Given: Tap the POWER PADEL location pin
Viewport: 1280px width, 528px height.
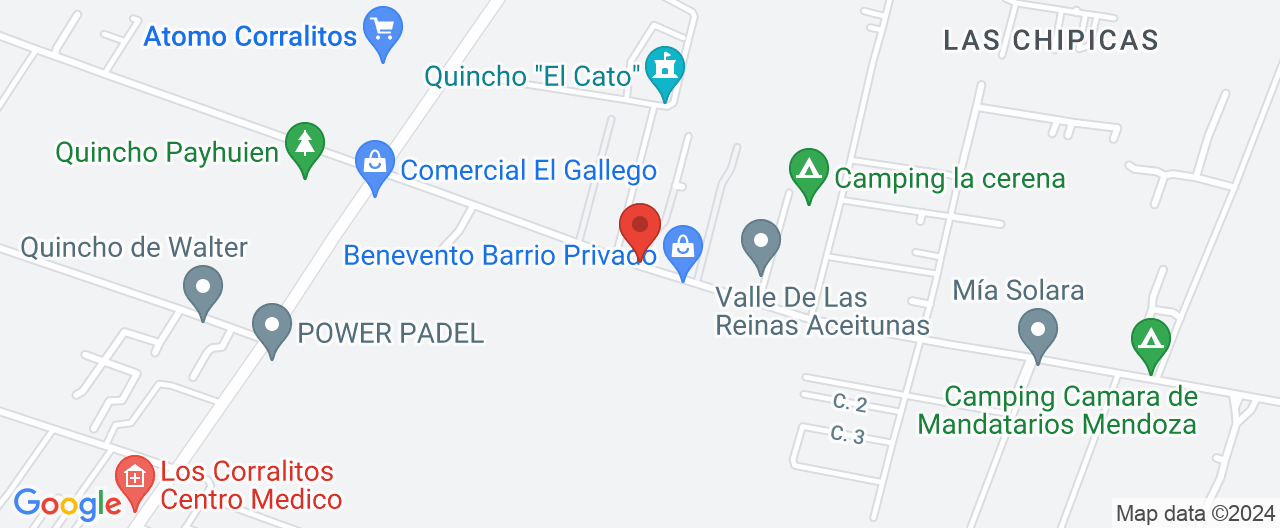Looking at the screenshot, I should (271, 326).
